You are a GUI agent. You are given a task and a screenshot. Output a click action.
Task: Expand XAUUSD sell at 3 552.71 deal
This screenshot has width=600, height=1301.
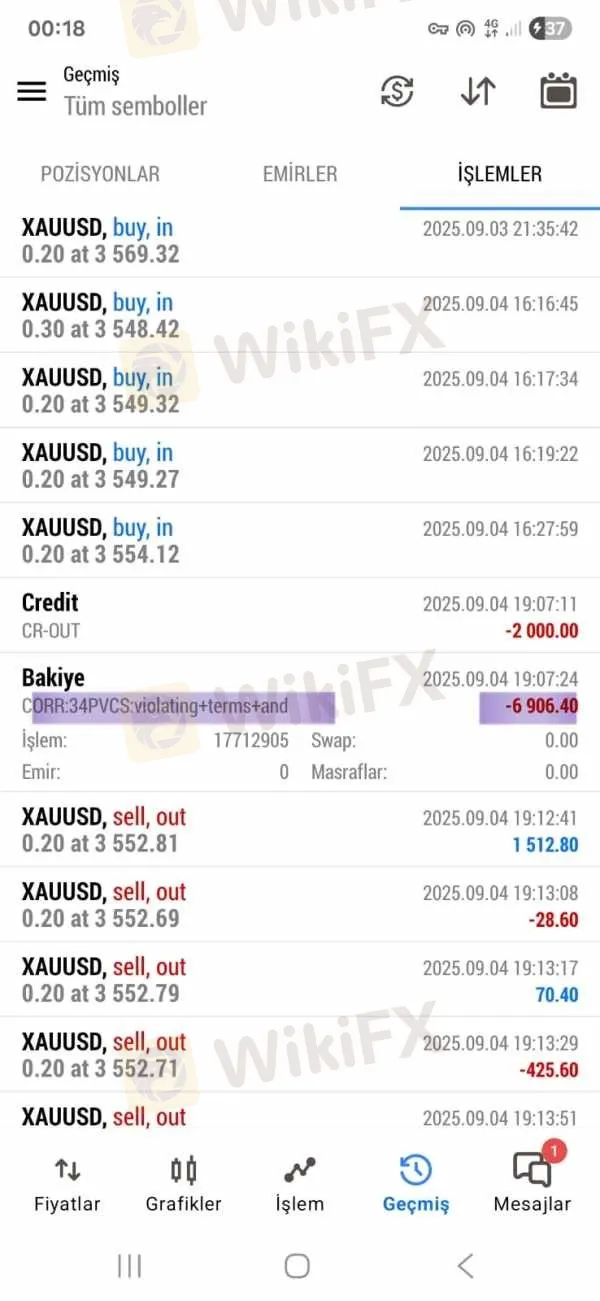300,1055
